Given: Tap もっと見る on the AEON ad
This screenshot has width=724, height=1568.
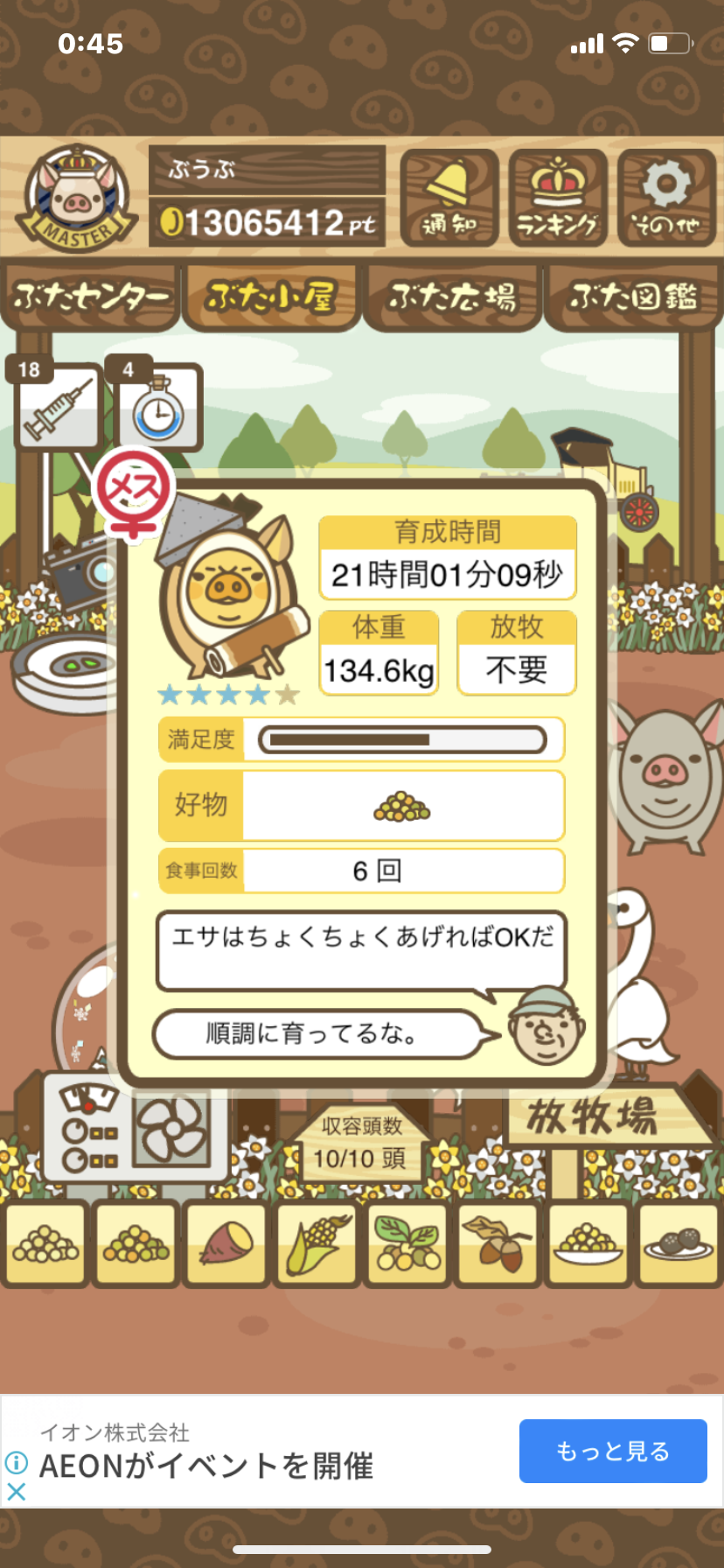Looking at the screenshot, I should click(612, 1452).
